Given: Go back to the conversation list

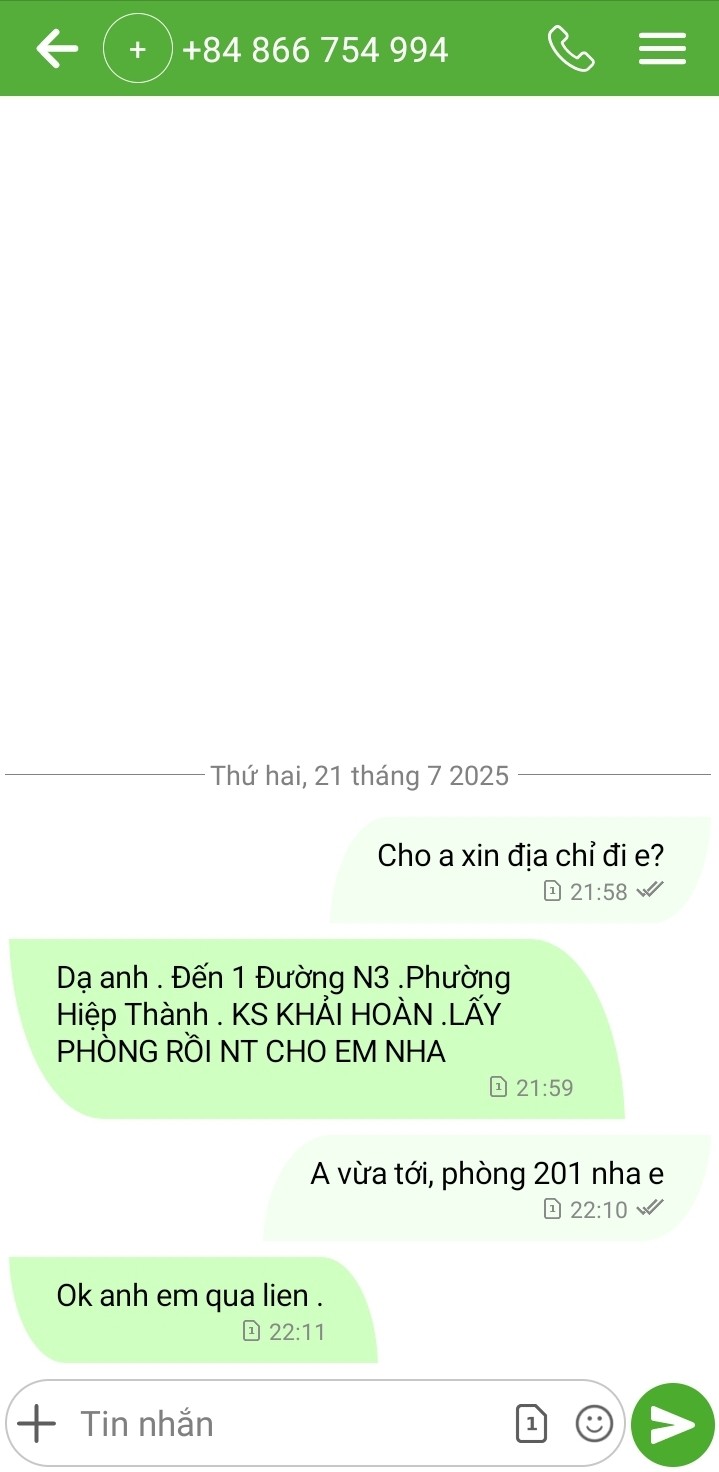Looking at the screenshot, I should [x=57, y=49].
